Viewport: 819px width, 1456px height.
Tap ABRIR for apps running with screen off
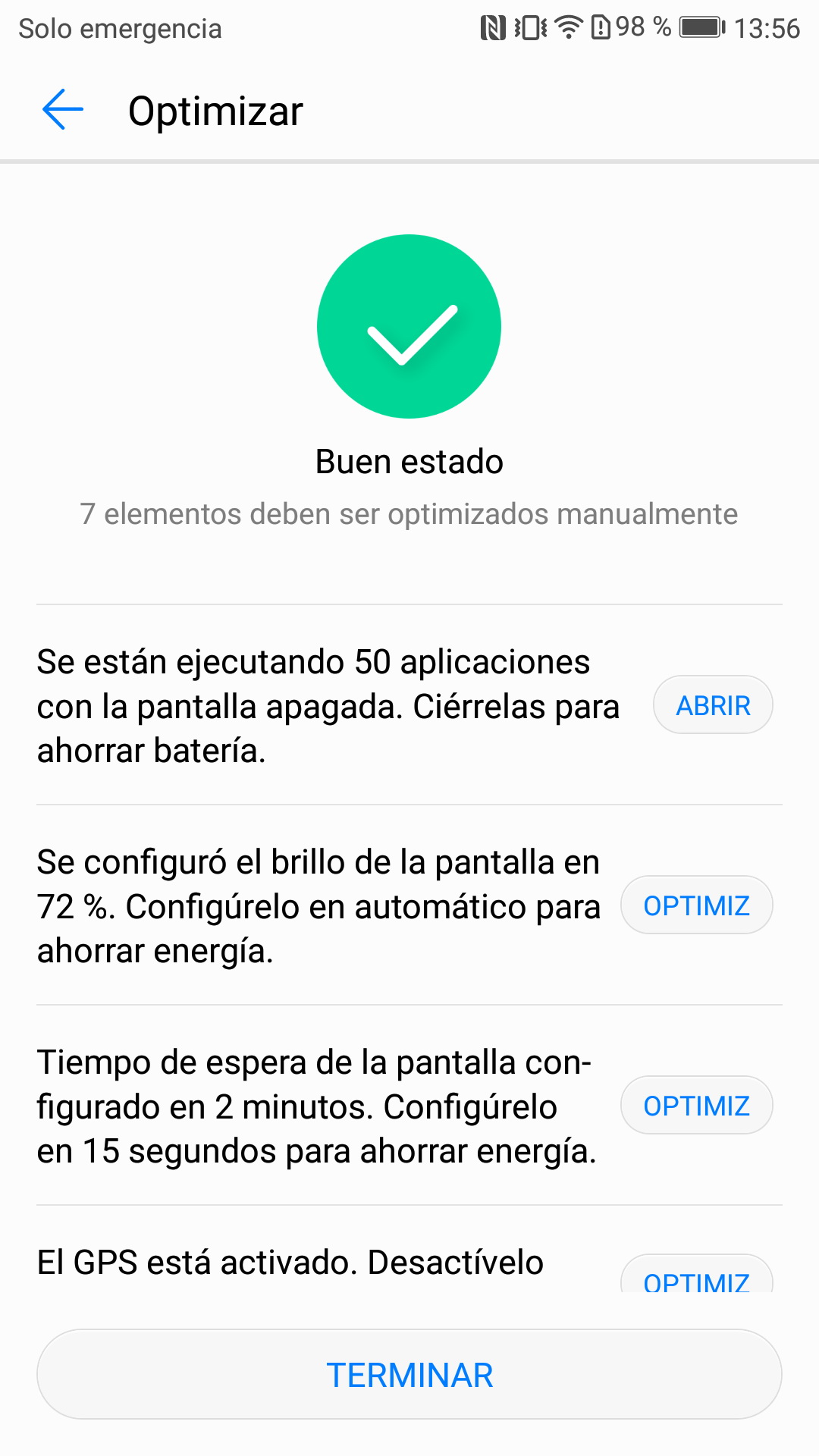(x=713, y=705)
